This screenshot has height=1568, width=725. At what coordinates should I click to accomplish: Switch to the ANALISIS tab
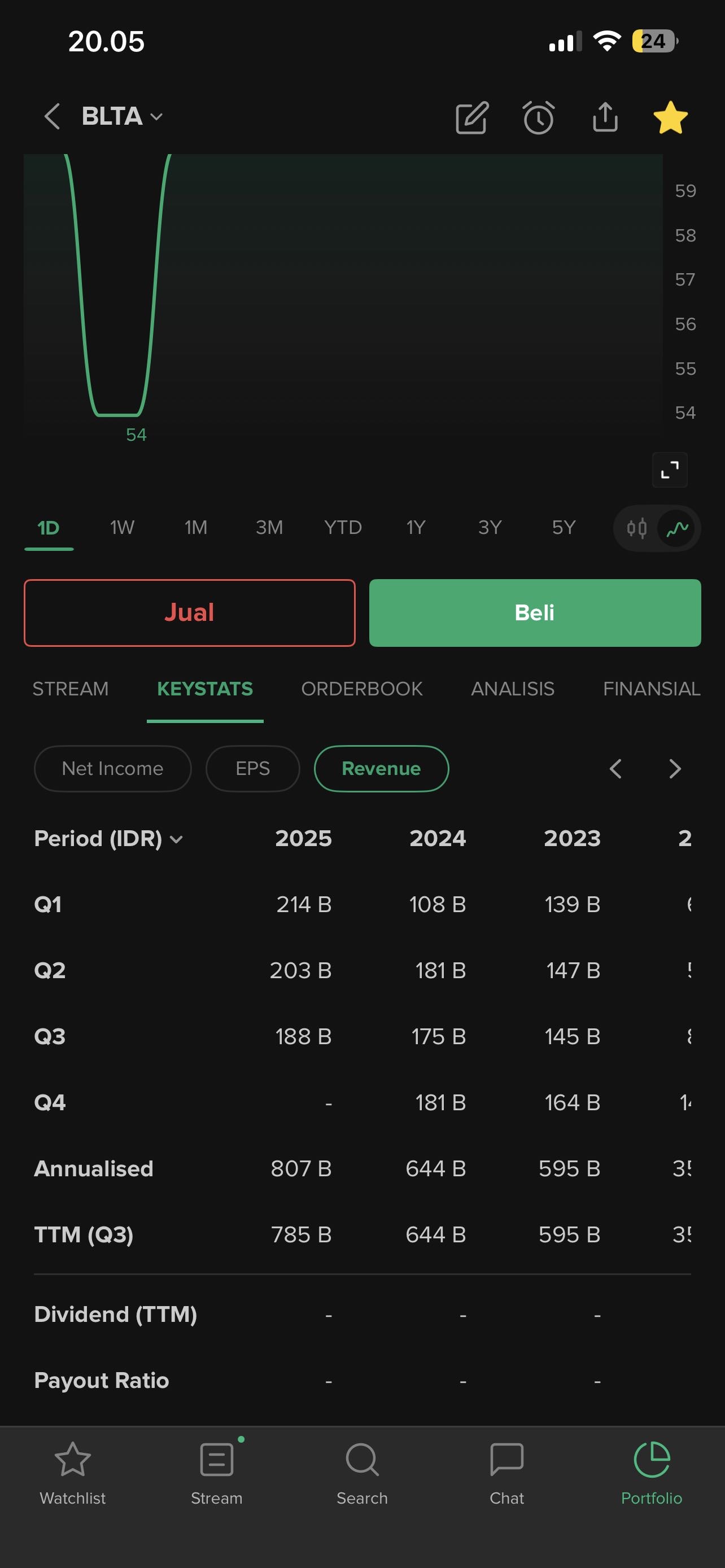click(513, 689)
